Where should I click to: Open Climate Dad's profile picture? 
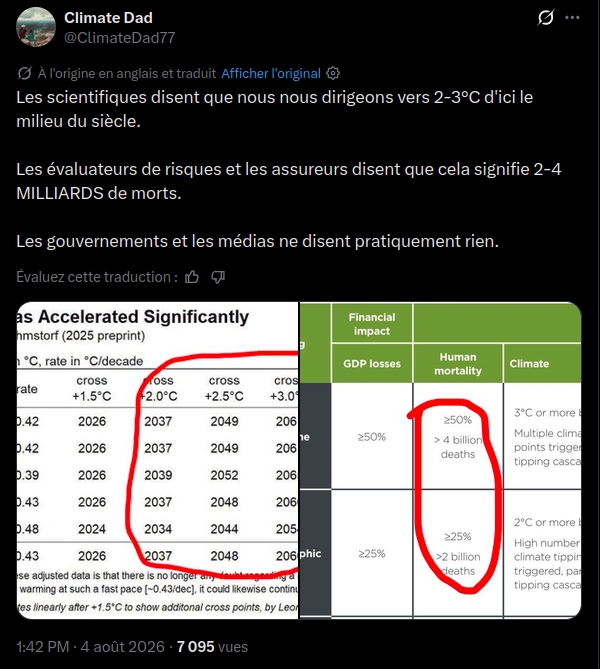36,27
